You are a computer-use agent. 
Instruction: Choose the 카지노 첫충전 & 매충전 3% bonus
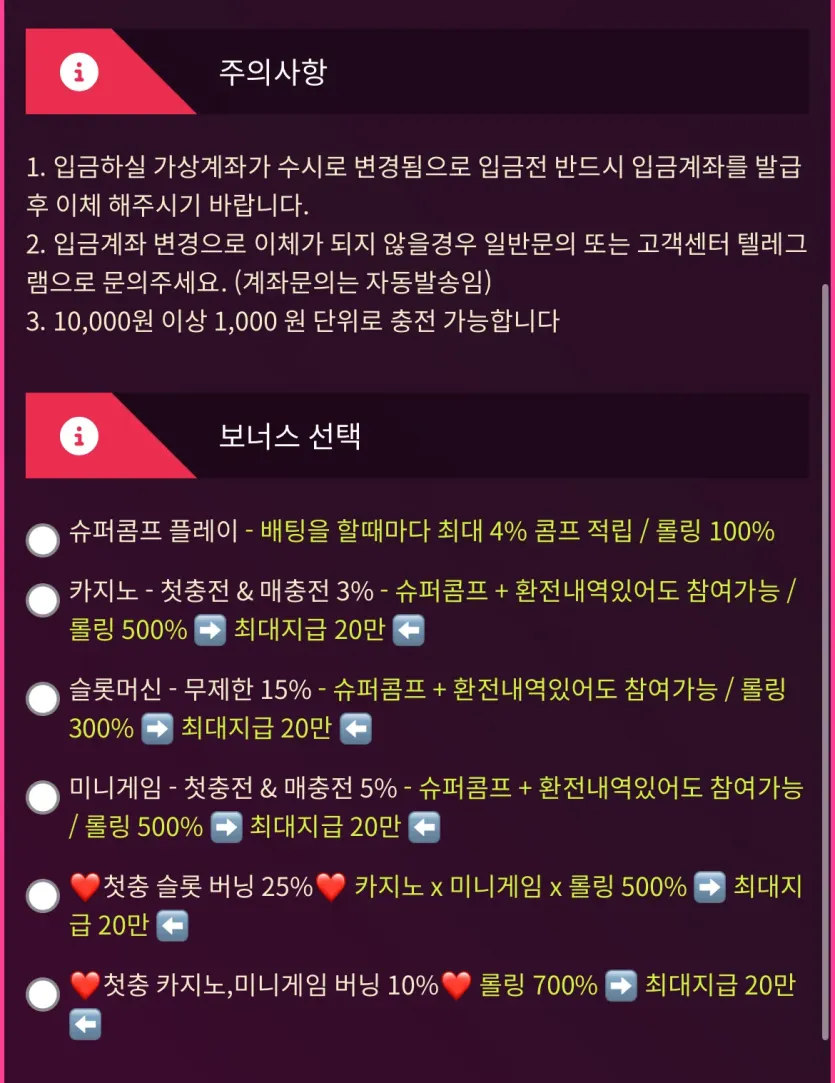[43, 600]
